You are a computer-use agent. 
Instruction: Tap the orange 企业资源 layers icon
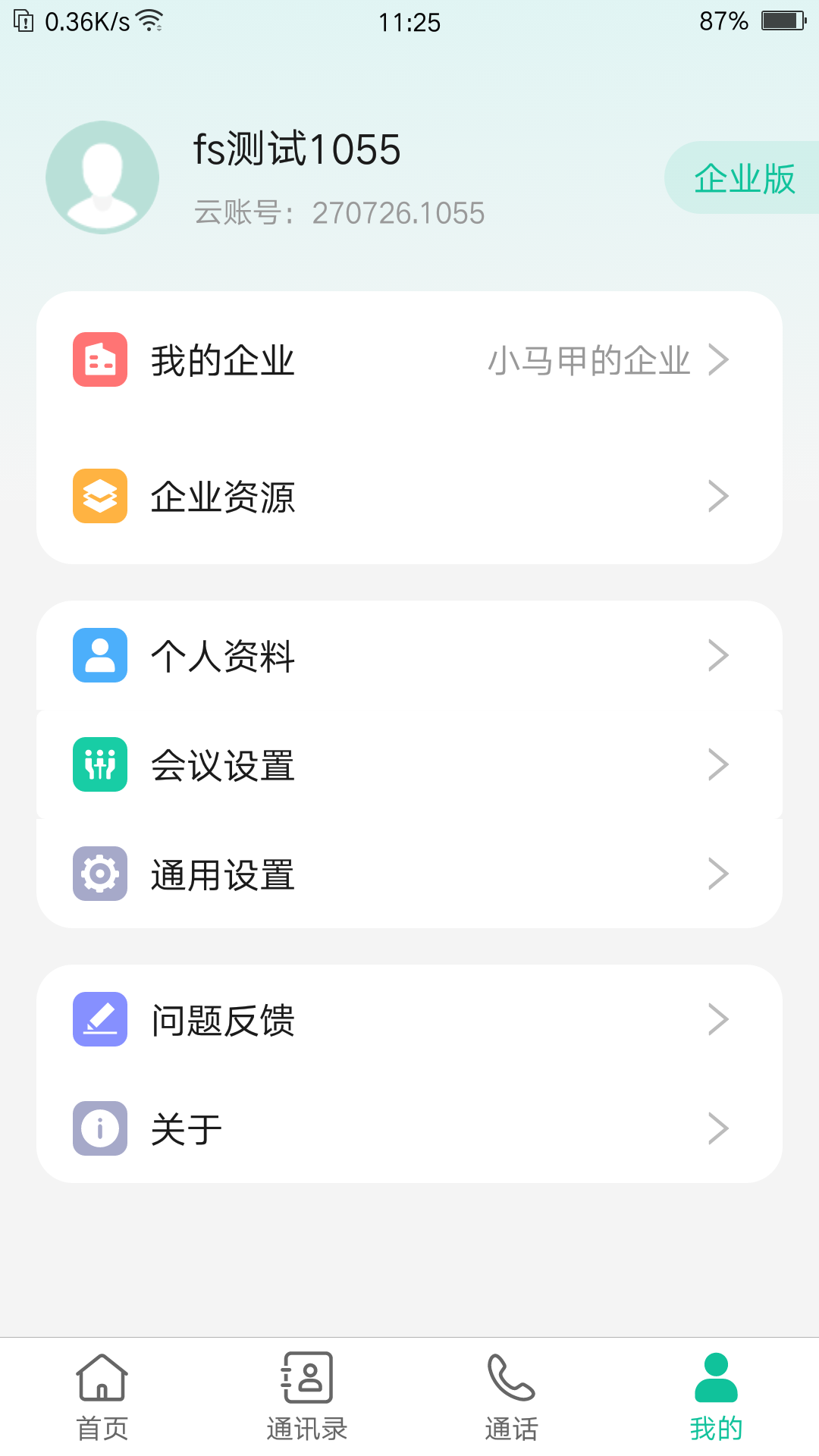99,496
